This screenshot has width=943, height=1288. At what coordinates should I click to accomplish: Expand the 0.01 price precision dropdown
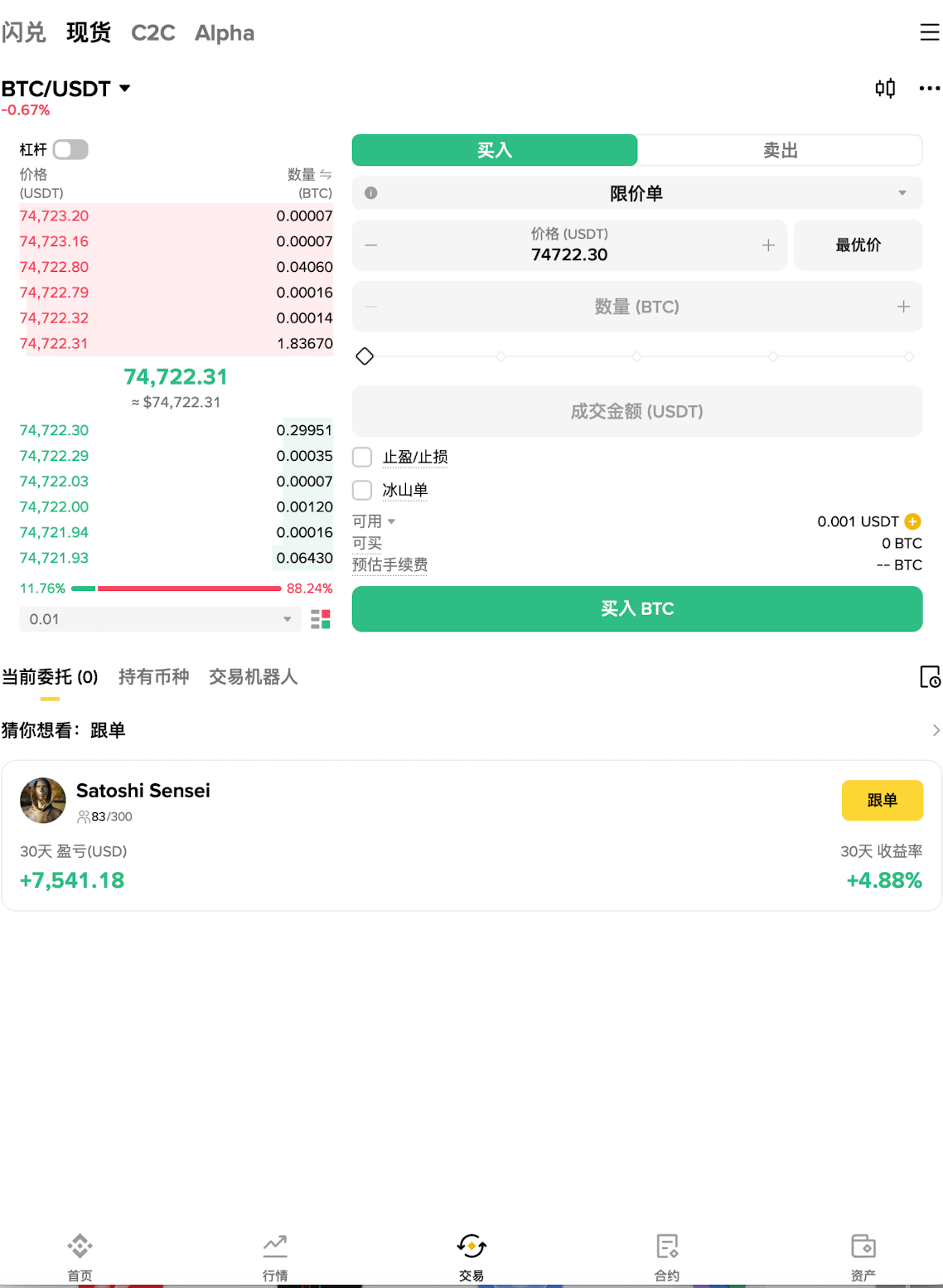click(x=160, y=619)
